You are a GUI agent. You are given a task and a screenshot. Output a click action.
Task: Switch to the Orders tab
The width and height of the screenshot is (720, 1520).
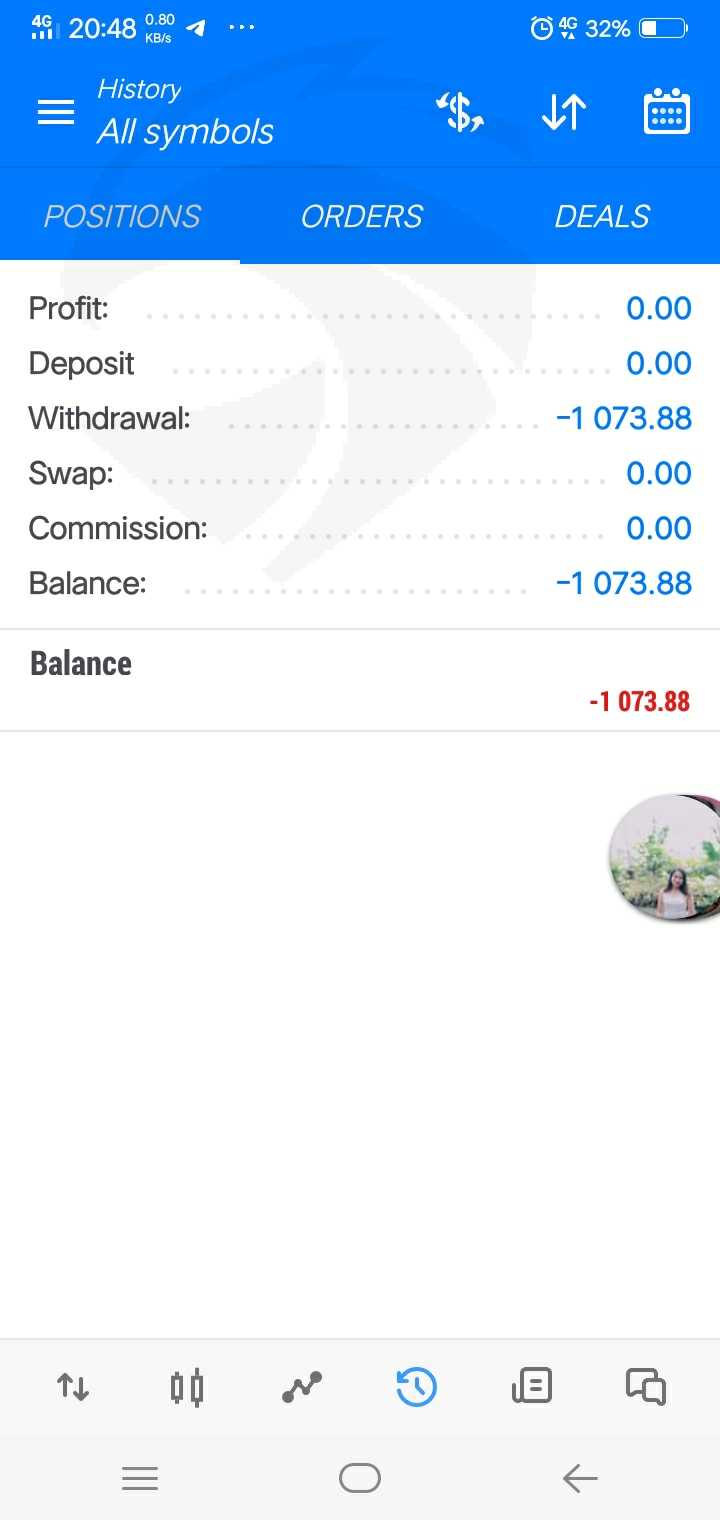tap(362, 217)
